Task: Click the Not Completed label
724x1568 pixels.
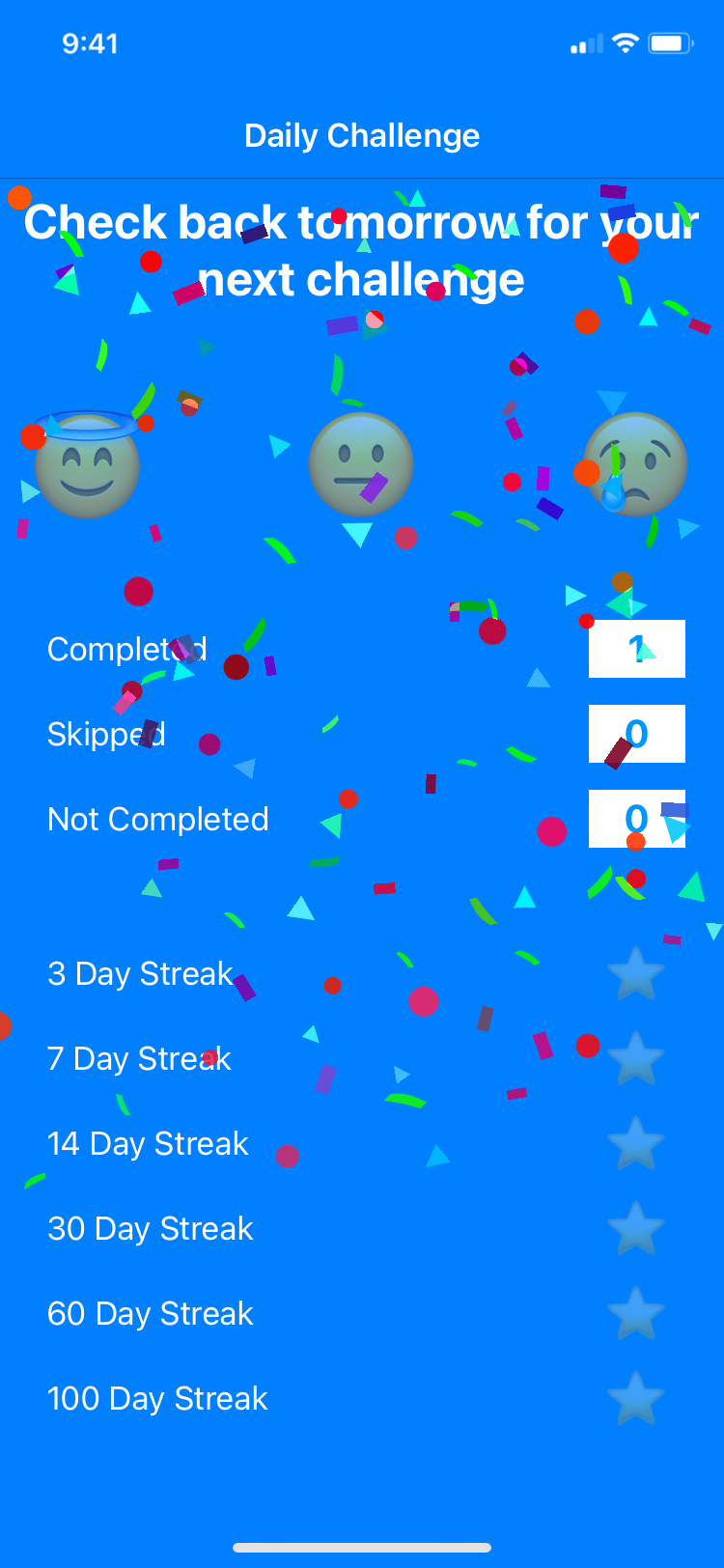Action: [158, 819]
